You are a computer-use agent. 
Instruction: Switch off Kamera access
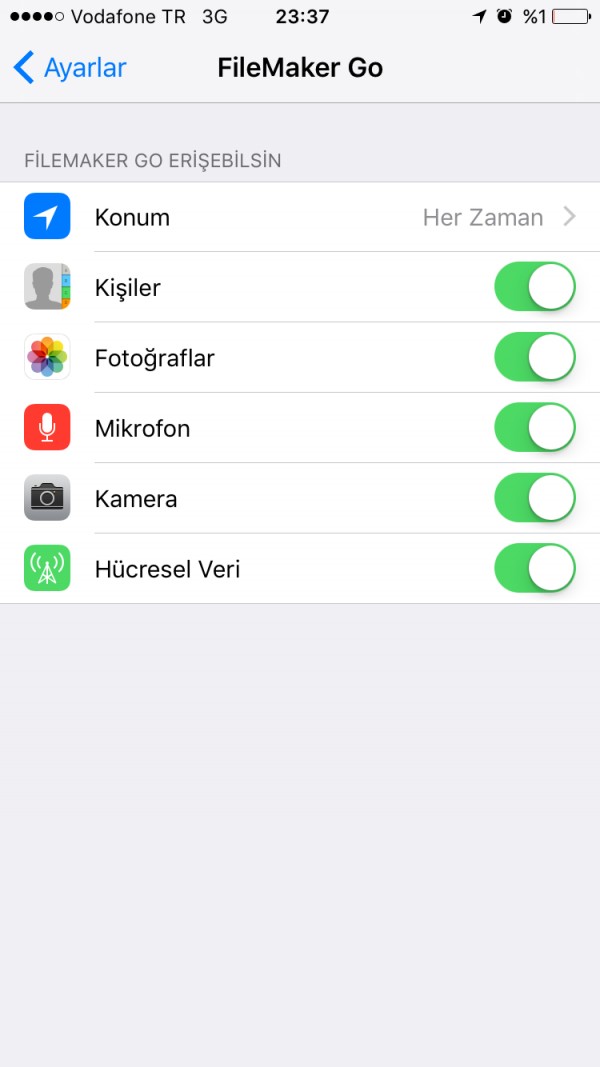coord(535,497)
